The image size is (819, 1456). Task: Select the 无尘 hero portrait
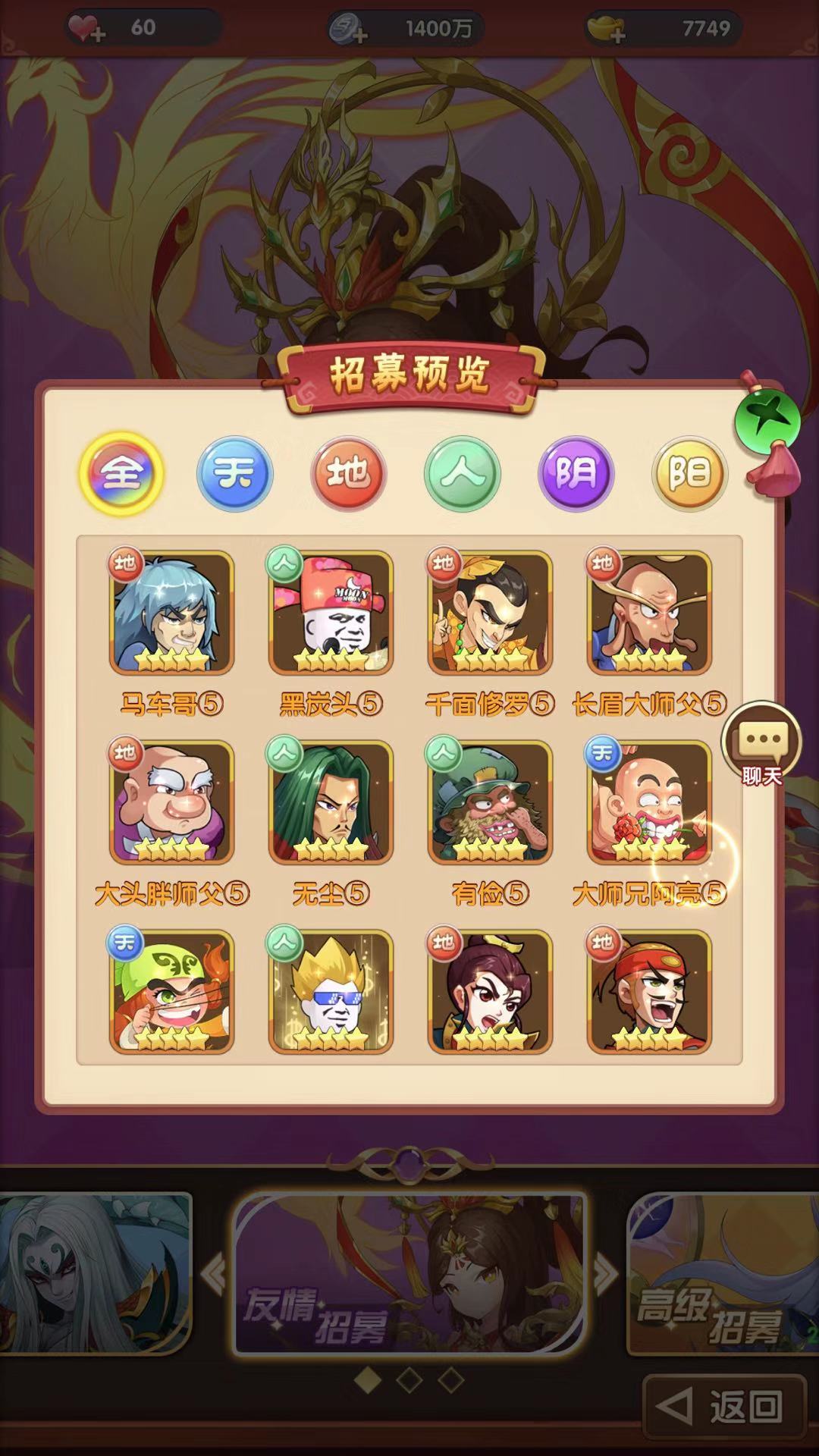pos(331,802)
